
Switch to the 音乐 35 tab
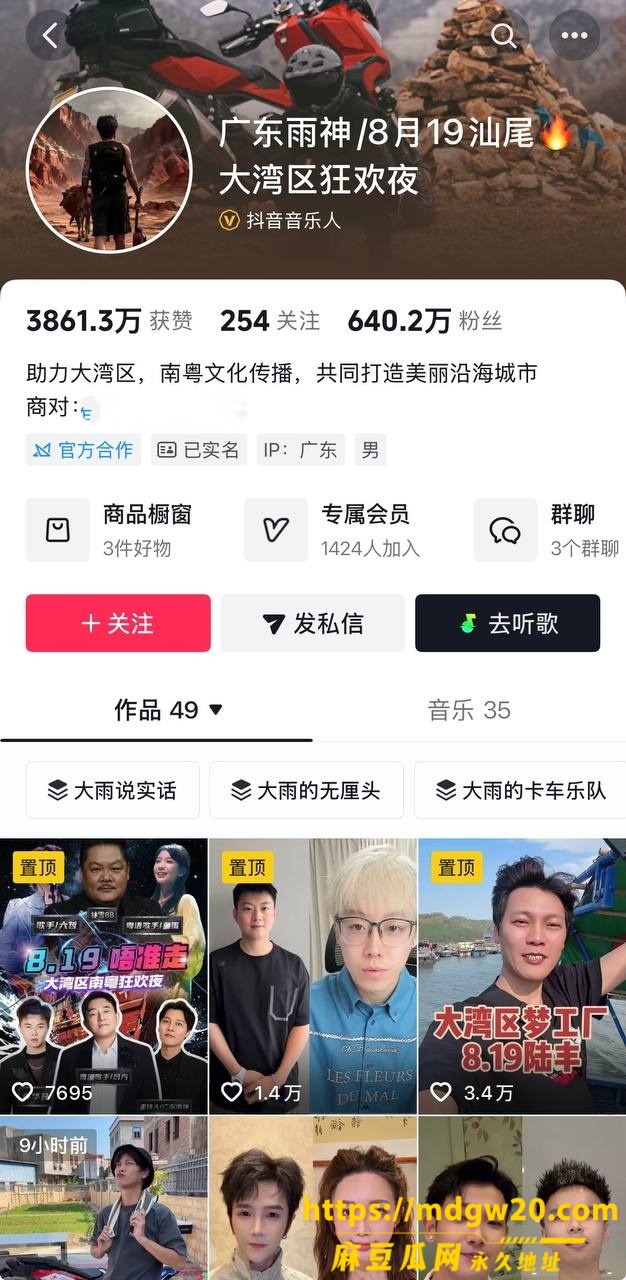[x=469, y=710]
